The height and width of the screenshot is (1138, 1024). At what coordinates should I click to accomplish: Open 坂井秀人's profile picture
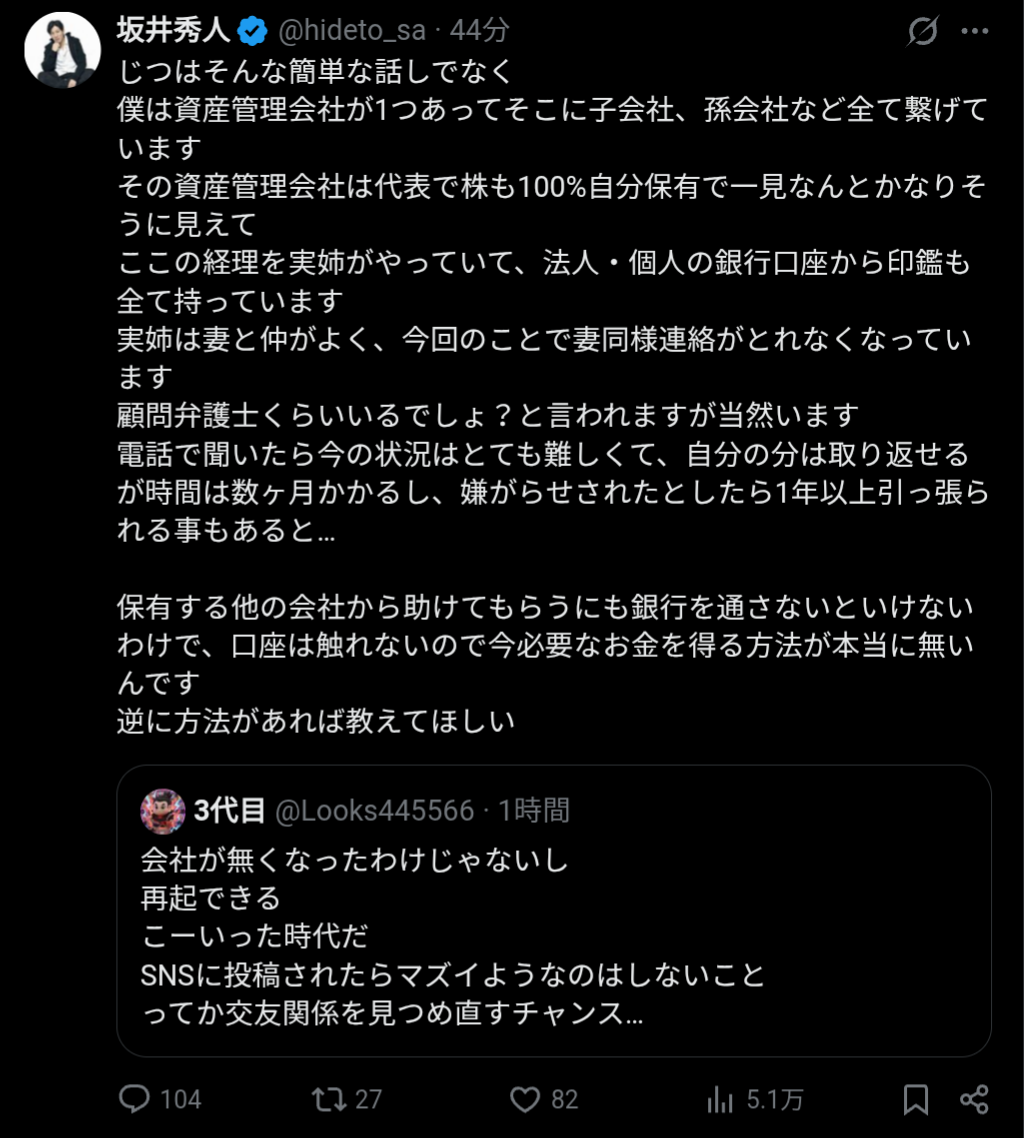tap(62, 50)
